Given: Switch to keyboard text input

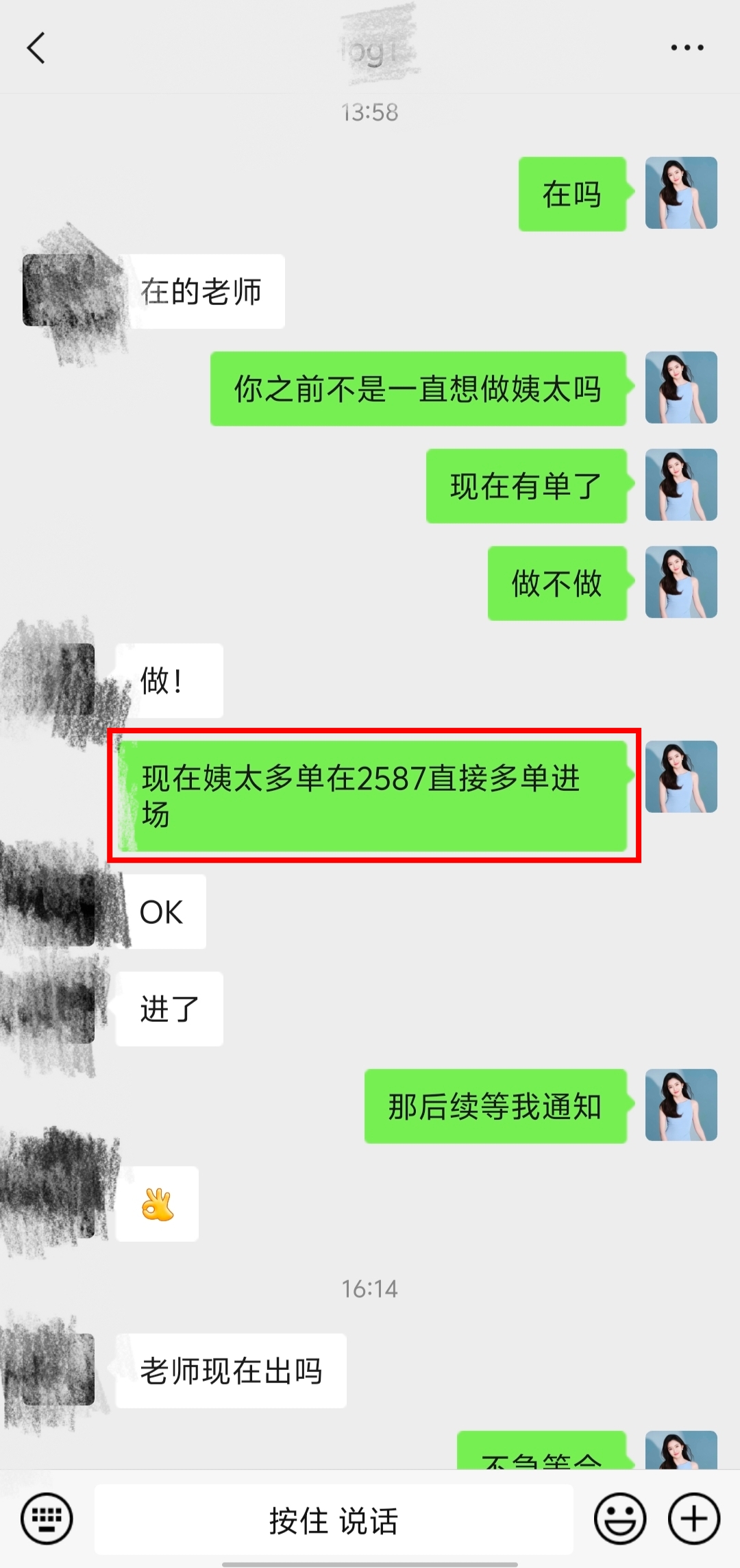Looking at the screenshot, I should 47,1519.
